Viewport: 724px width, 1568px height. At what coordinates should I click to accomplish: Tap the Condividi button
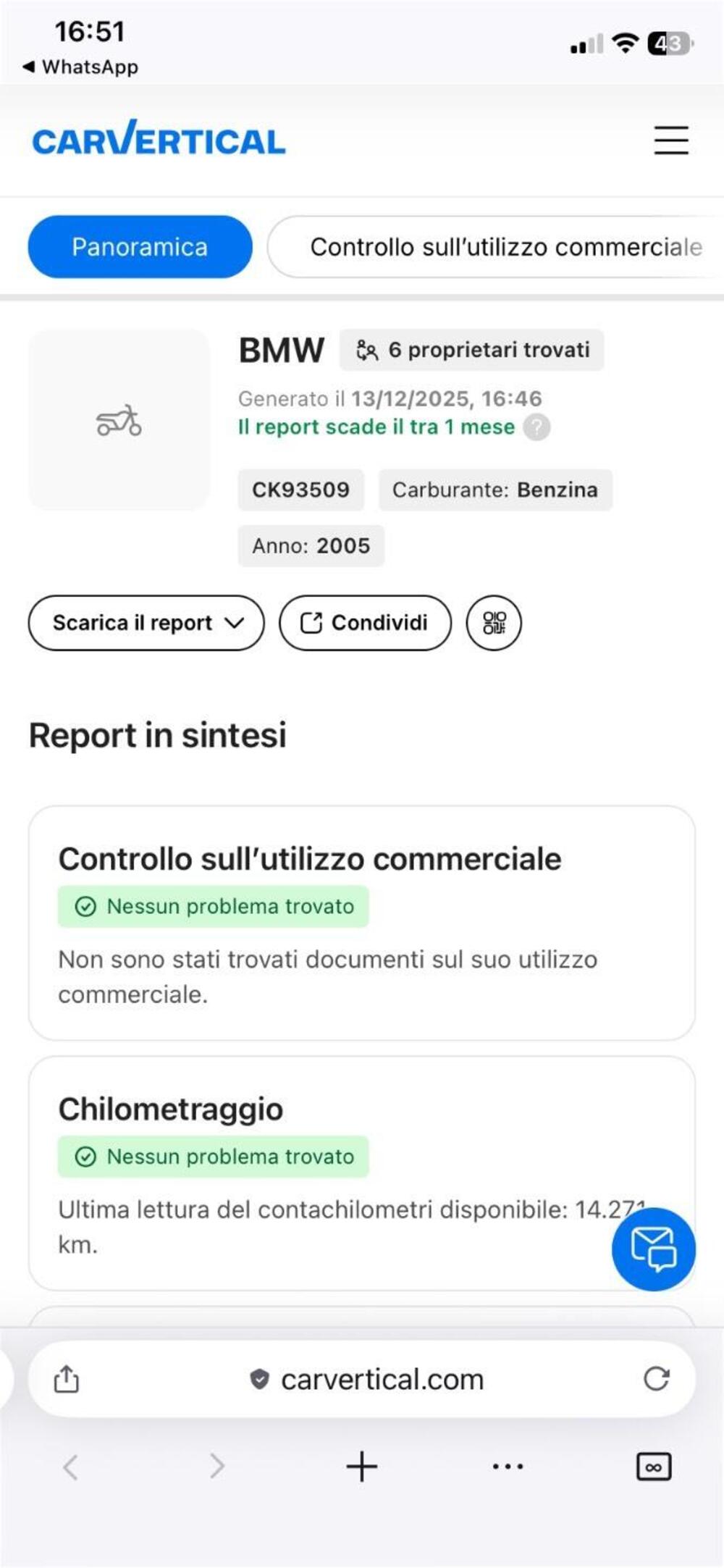click(365, 623)
